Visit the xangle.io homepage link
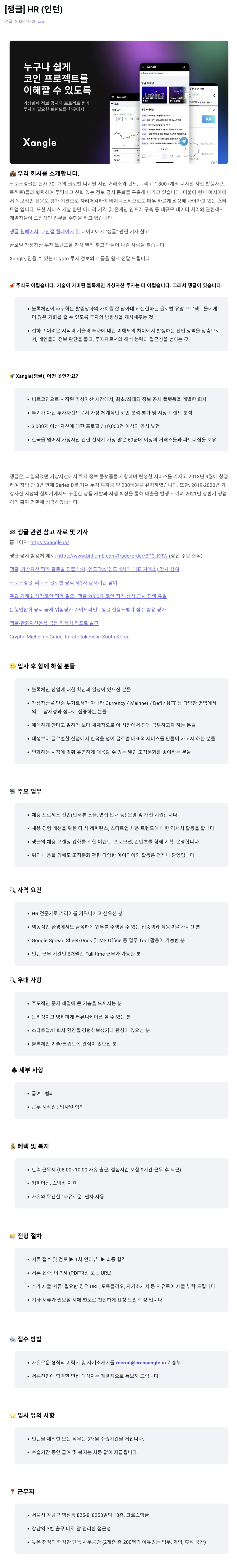The width and height of the screenshot is (237, 1568). pyautogui.click(x=49, y=542)
